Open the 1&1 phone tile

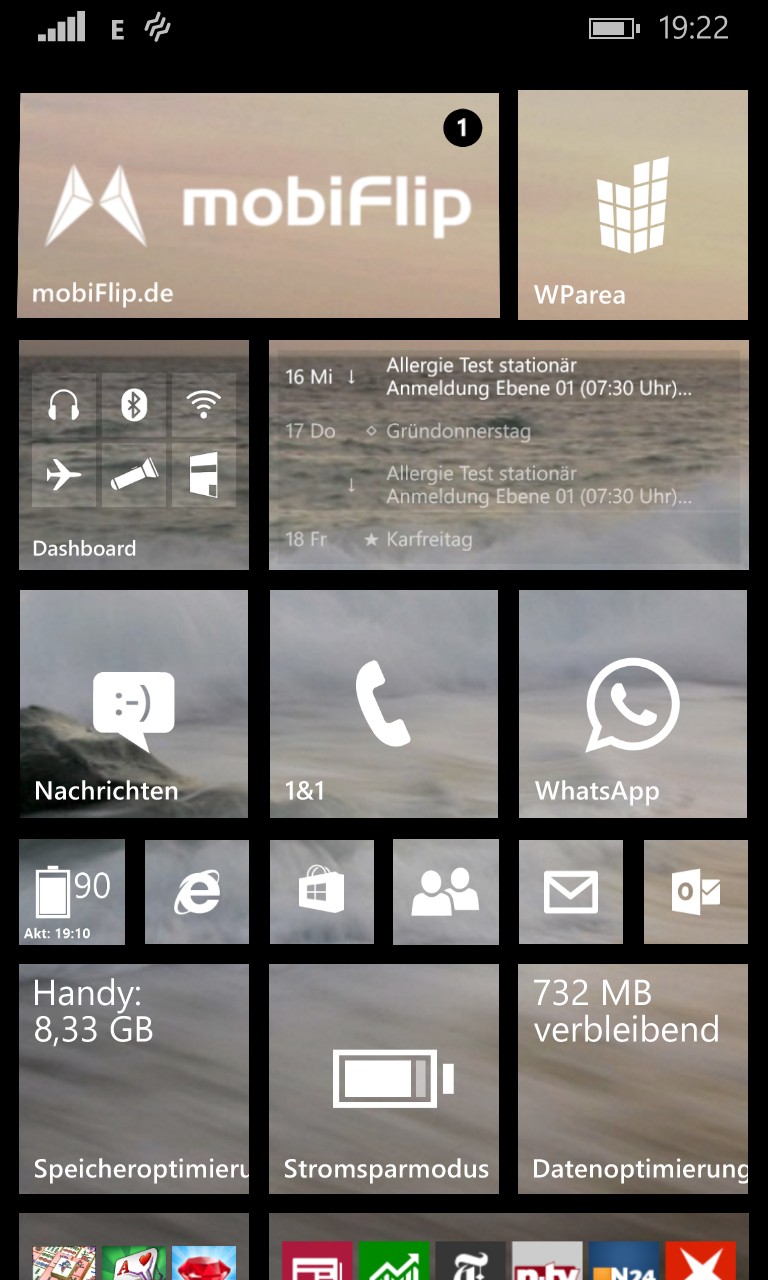click(384, 704)
